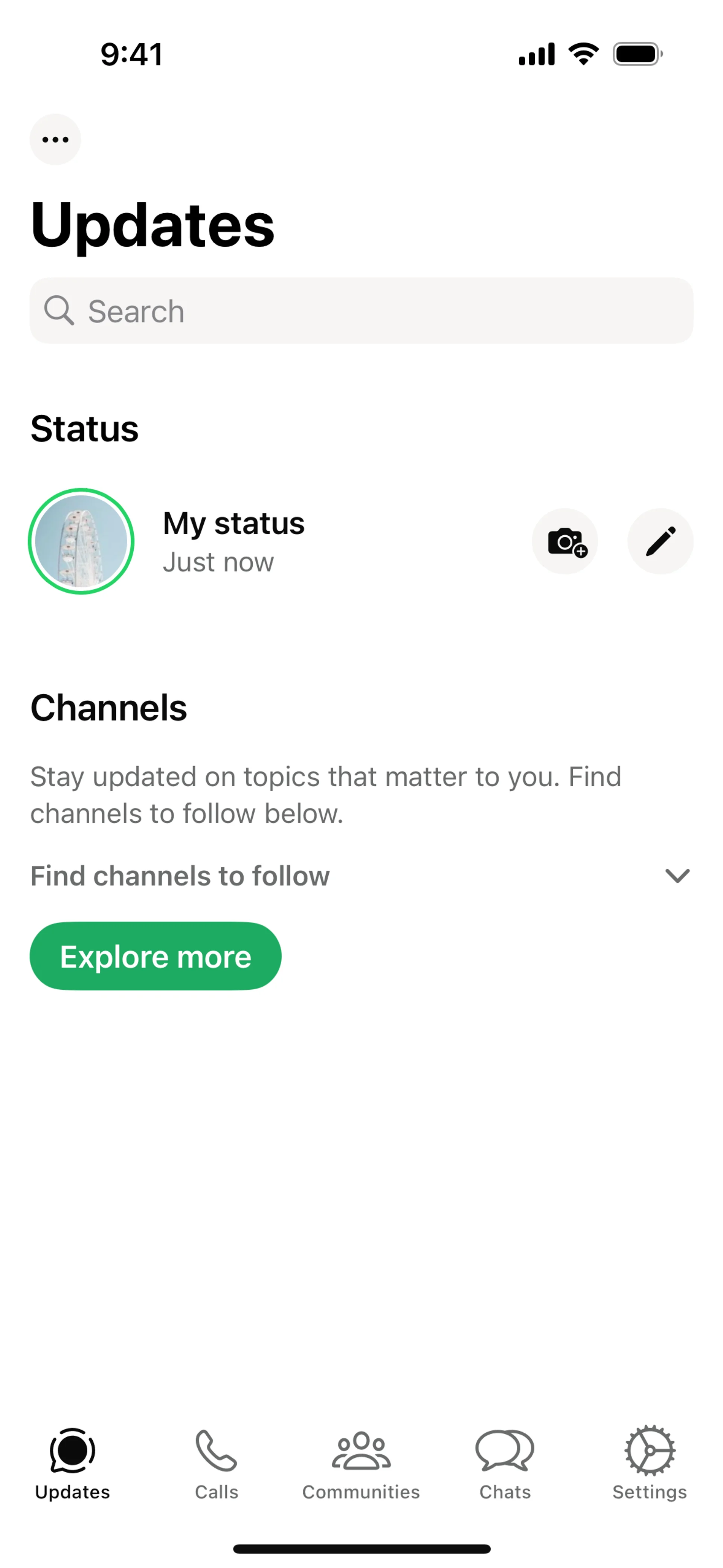This screenshot has width=723, height=1568.
Task: Expand Find channels to follow
Action: (x=677, y=876)
